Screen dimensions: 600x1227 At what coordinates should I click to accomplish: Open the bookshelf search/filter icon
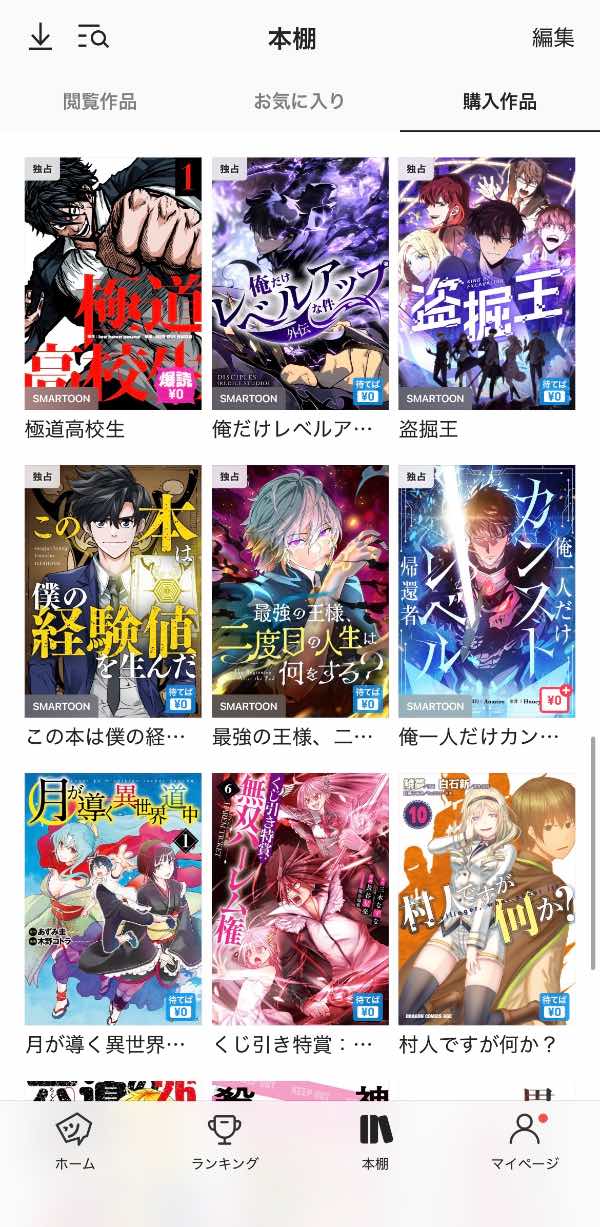(x=93, y=38)
